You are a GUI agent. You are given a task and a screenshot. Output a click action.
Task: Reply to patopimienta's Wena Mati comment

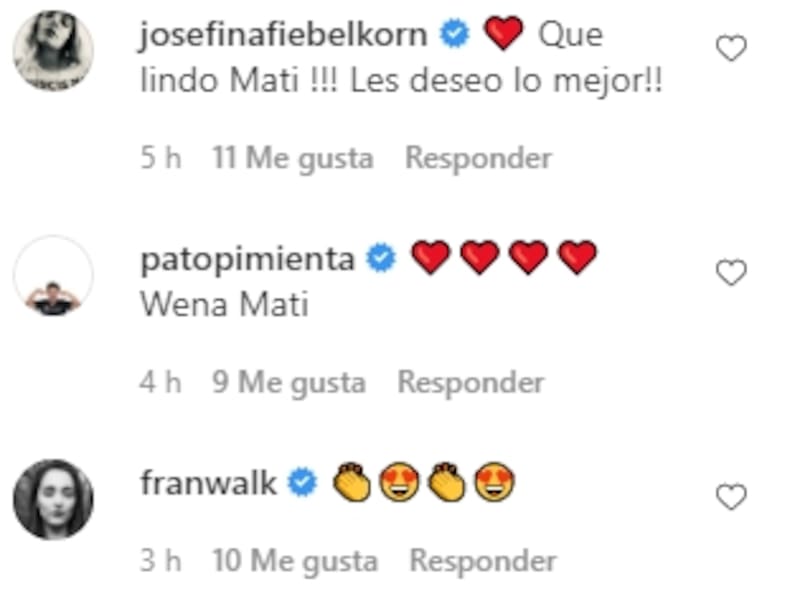[x=471, y=382]
